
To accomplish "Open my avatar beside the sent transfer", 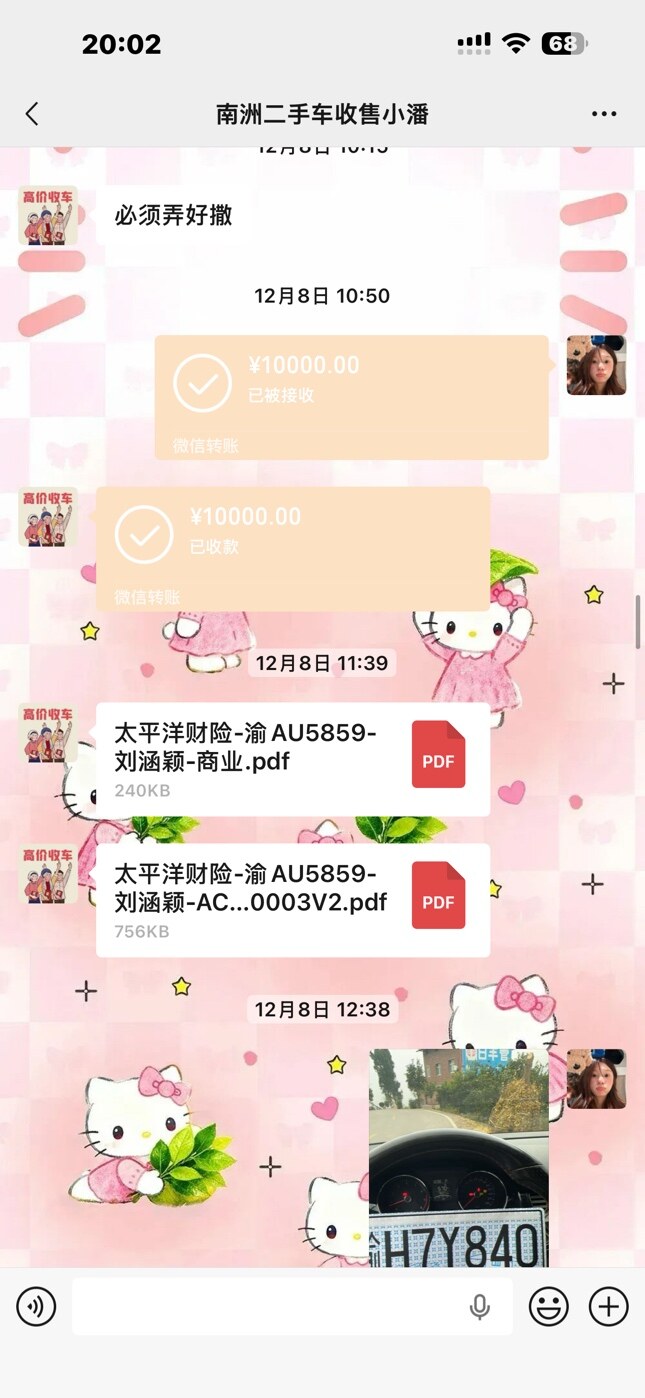I will pyautogui.click(x=596, y=365).
